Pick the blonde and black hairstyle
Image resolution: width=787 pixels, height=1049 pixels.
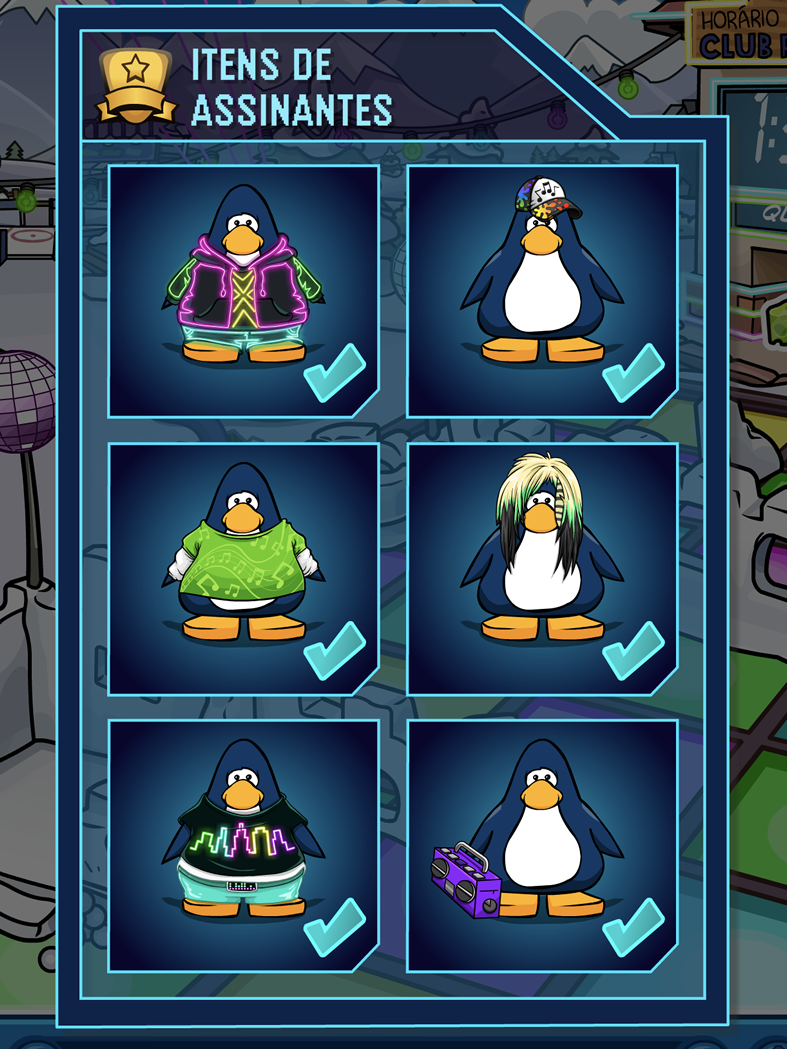coord(542,567)
